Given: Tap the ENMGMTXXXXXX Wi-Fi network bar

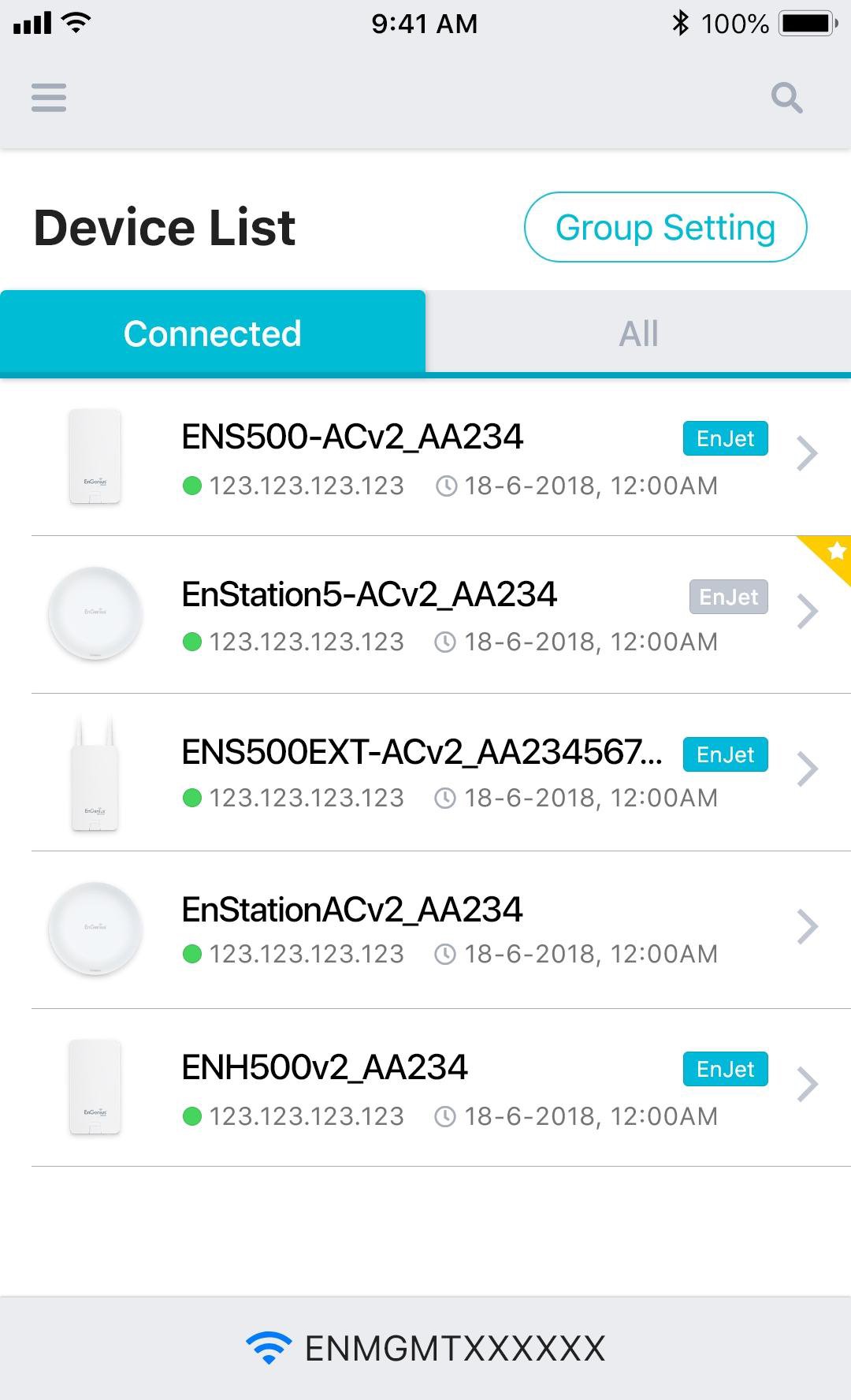Looking at the screenshot, I should [425, 1348].
